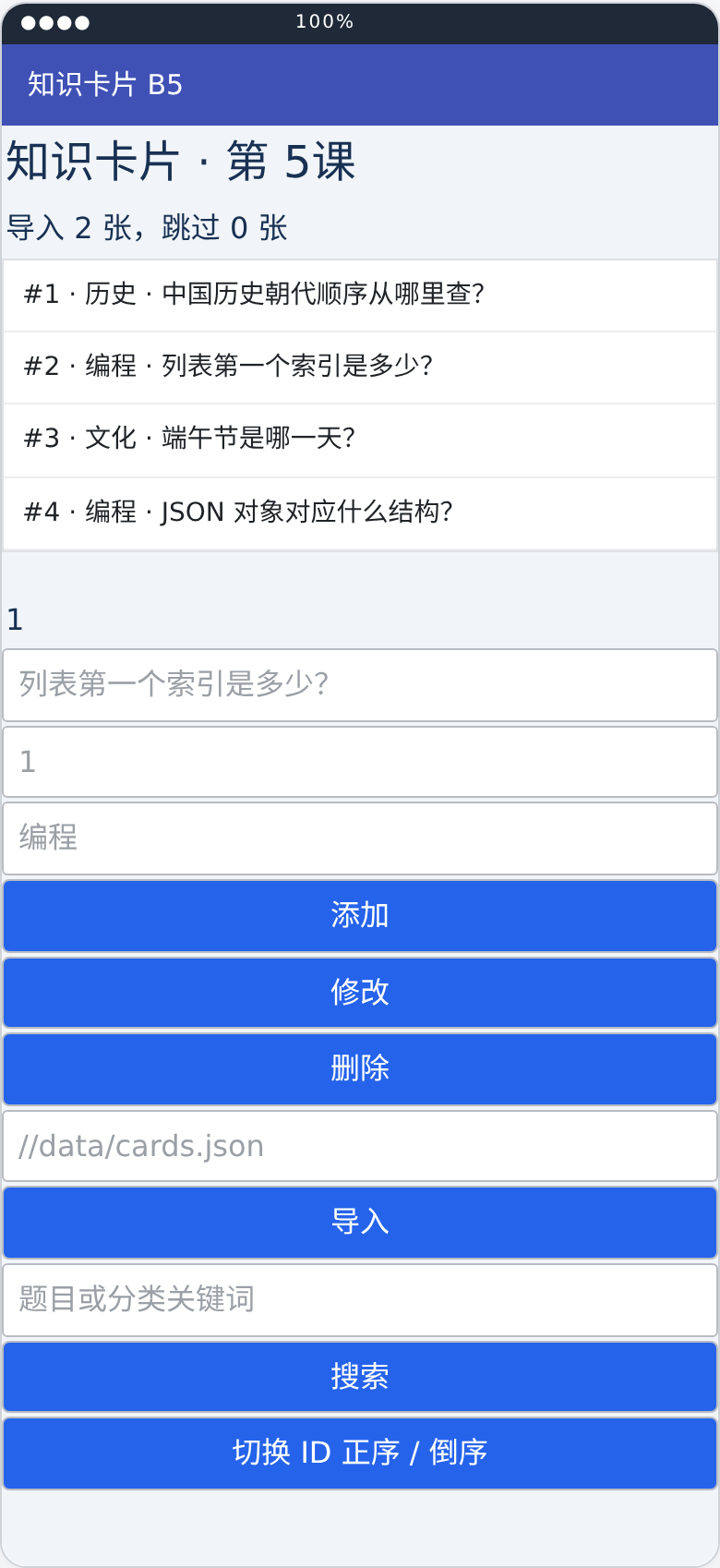Toggle 切换 ID 正序 / 倒序 sorting
This screenshot has width=720, height=1568.
pyautogui.click(x=360, y=1453)
